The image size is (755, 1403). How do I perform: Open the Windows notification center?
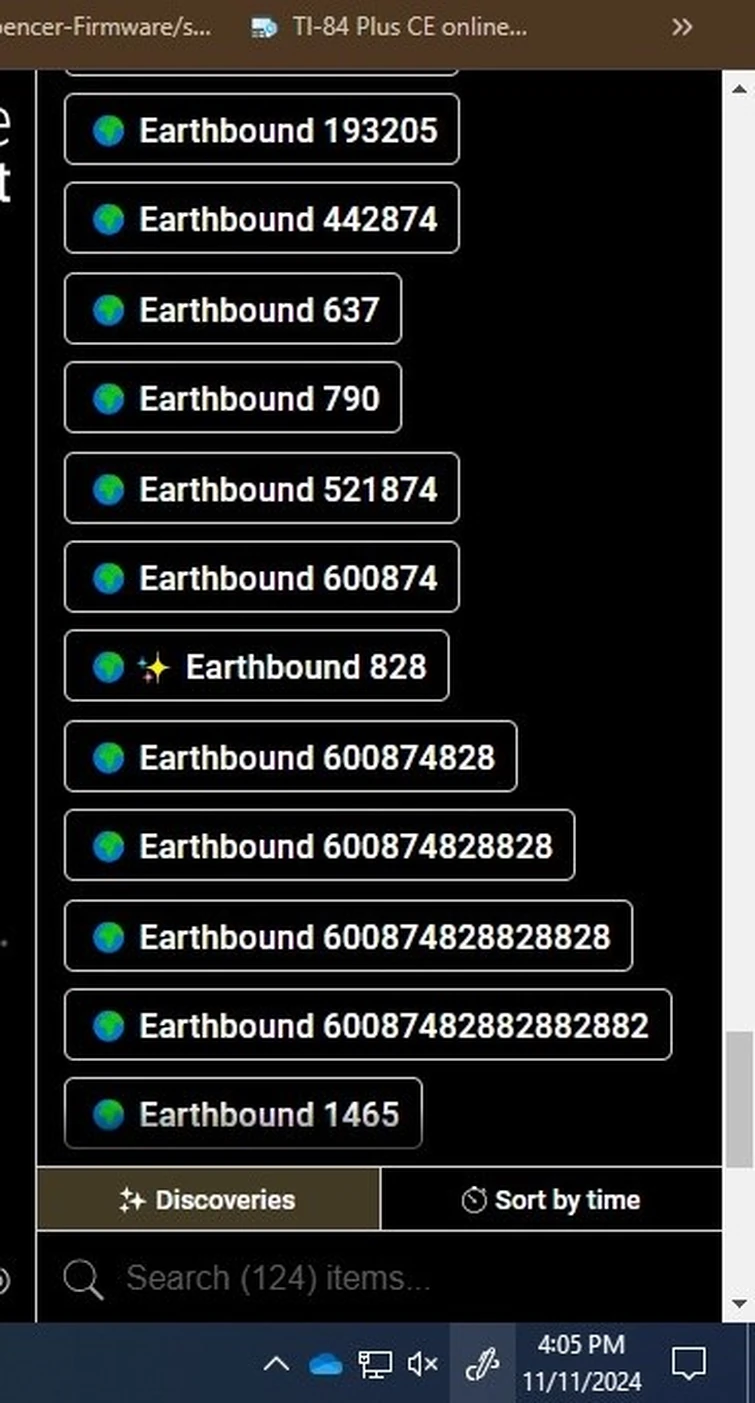(688, 1362)
